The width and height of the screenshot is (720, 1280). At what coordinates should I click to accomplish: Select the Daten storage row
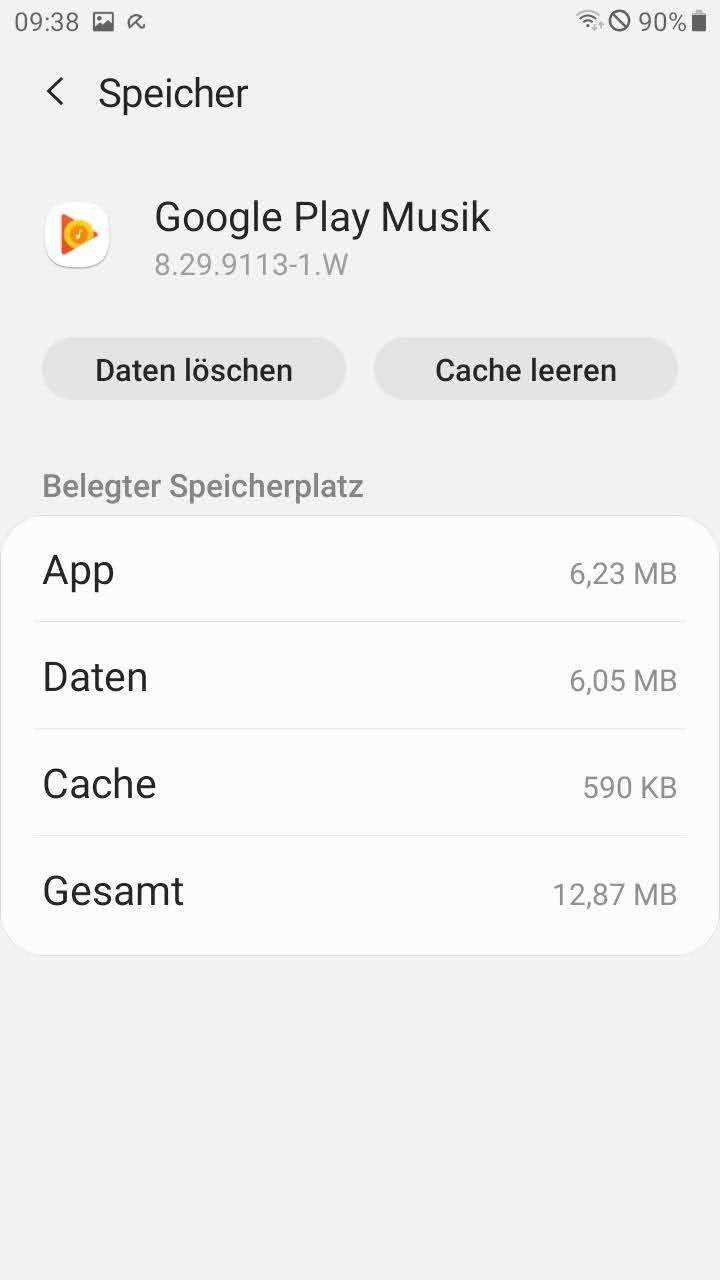point(360,678)
